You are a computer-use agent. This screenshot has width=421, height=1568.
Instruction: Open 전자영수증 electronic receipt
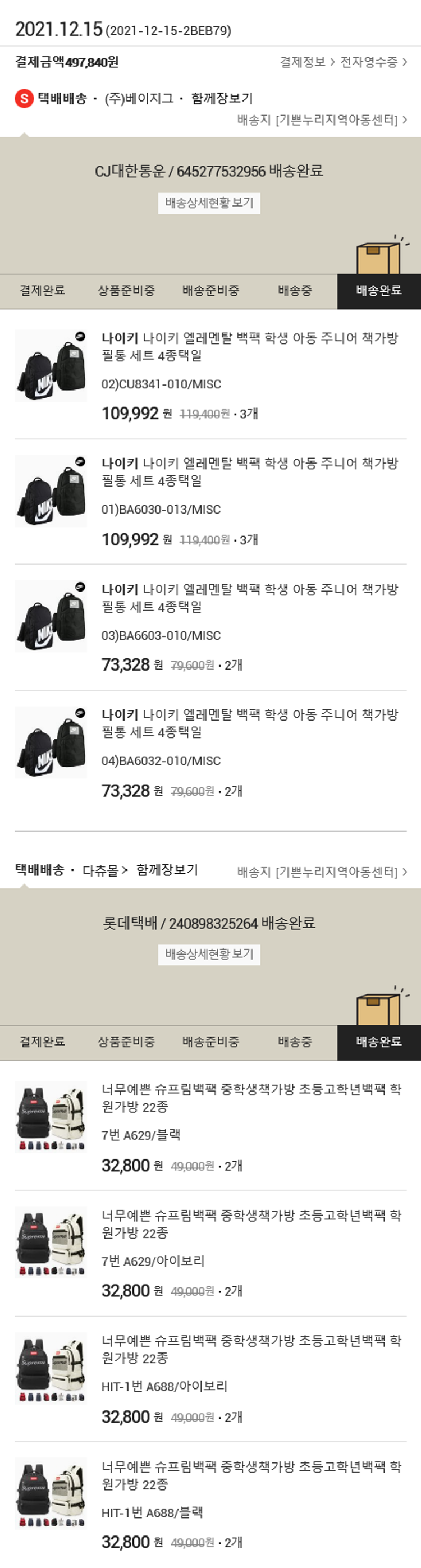[373, 62]
